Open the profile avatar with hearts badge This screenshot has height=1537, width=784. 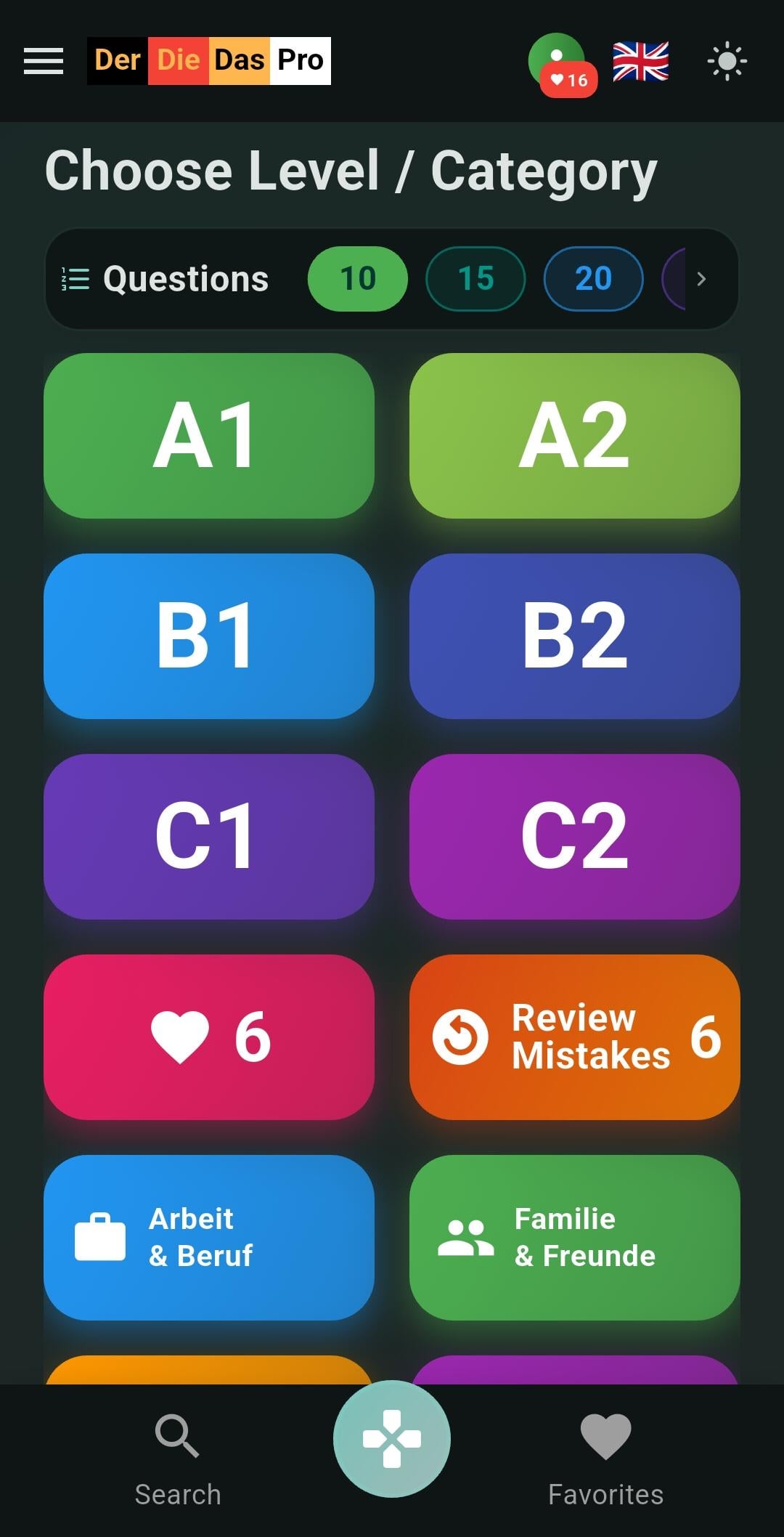point(558,62)
